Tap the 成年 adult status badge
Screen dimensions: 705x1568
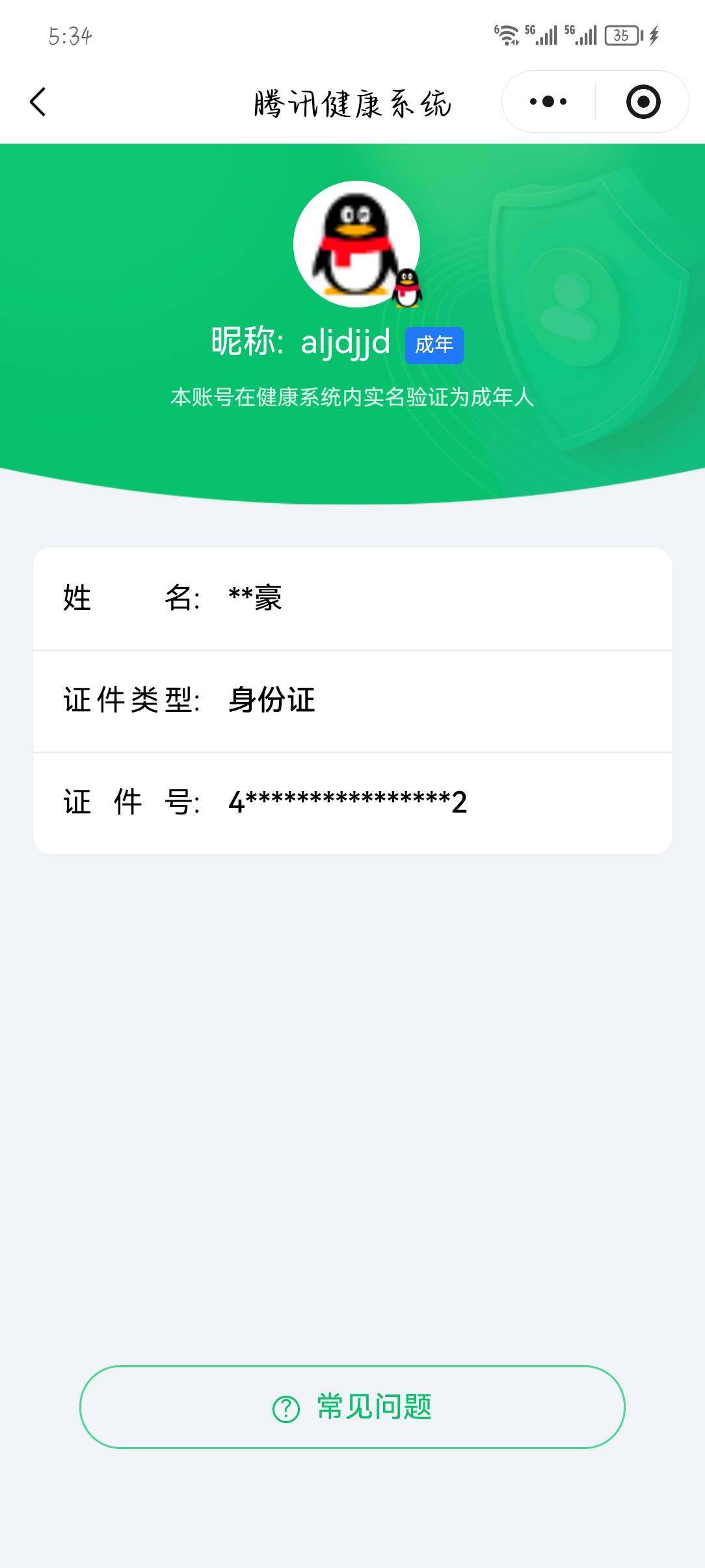pyautogui.click(x=434, y=345)
